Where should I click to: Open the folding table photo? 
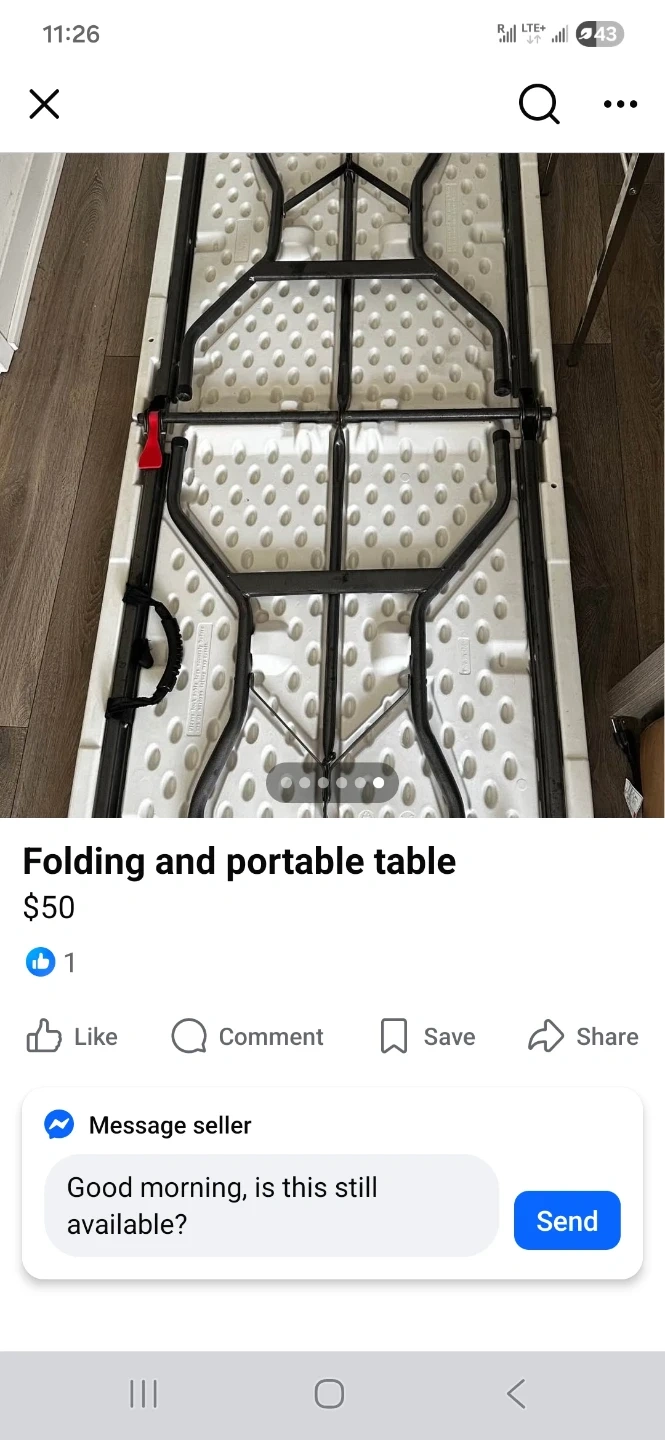(x=332, y=480)
